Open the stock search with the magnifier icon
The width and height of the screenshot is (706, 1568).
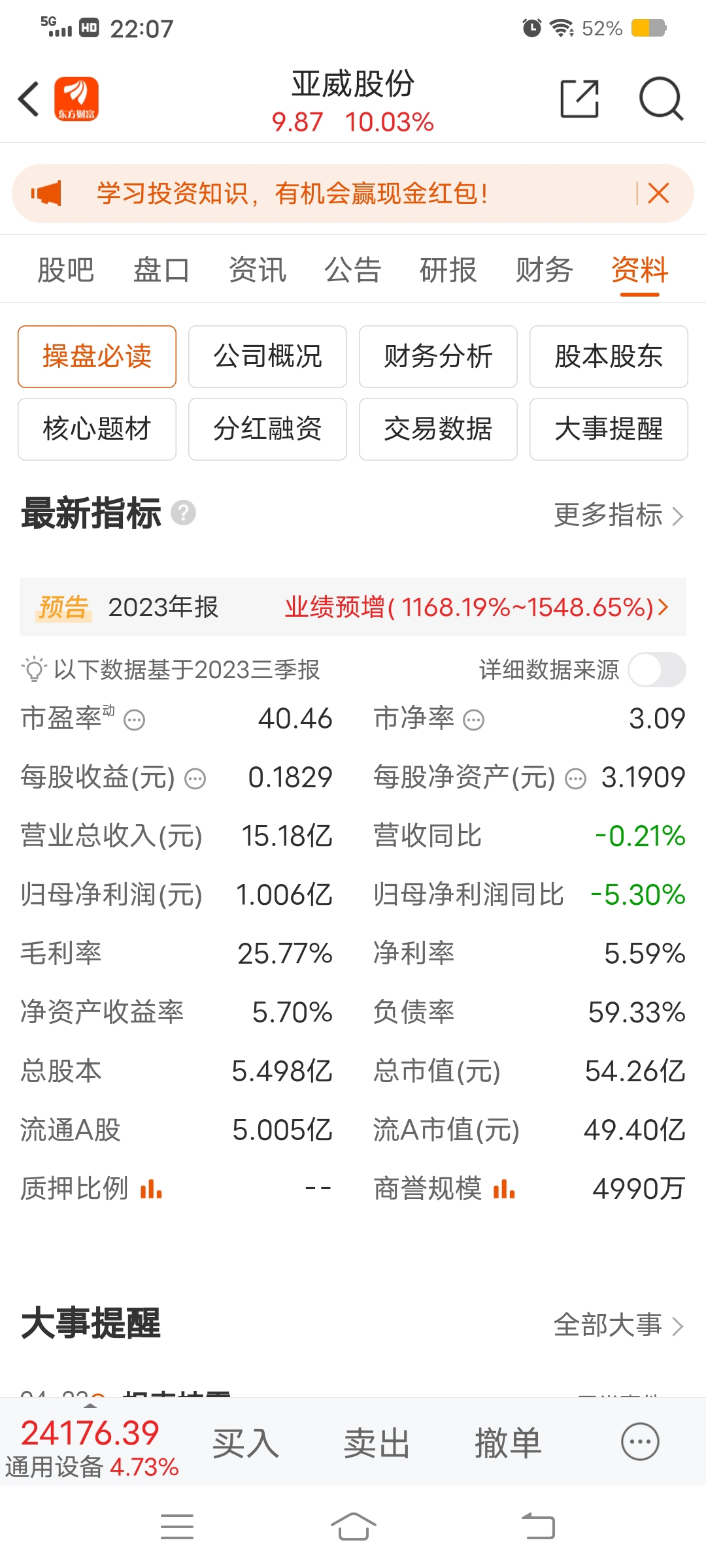pos(661,98)
